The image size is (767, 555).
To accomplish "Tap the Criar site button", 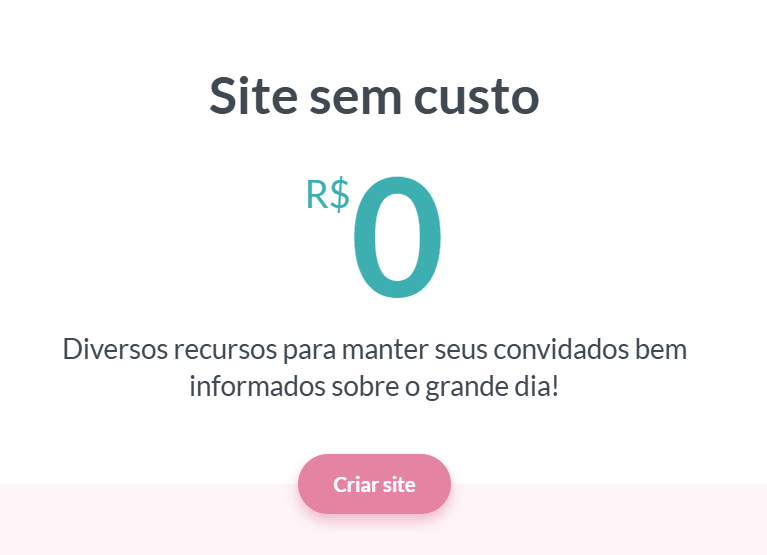I will click(374, 484).
